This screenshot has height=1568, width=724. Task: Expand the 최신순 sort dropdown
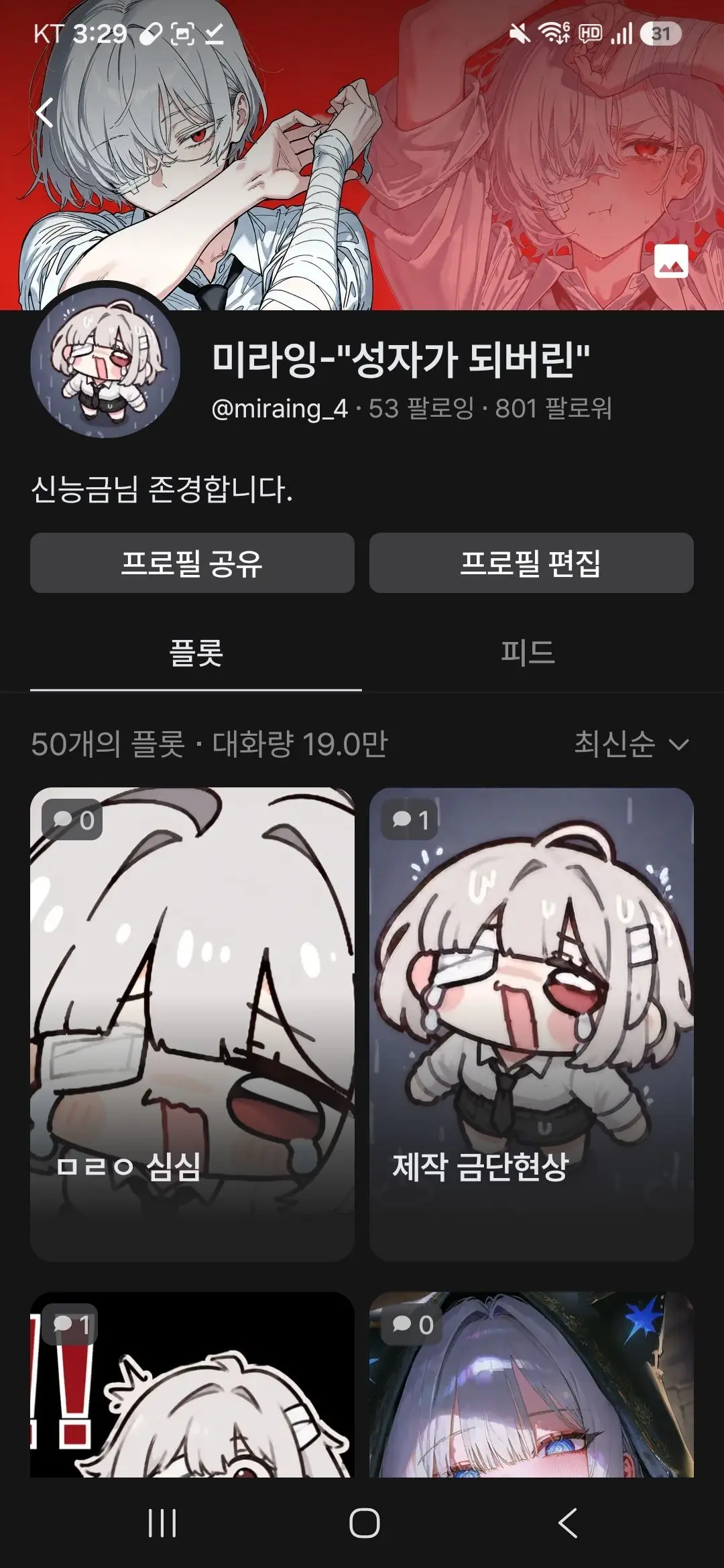(631, 744)
